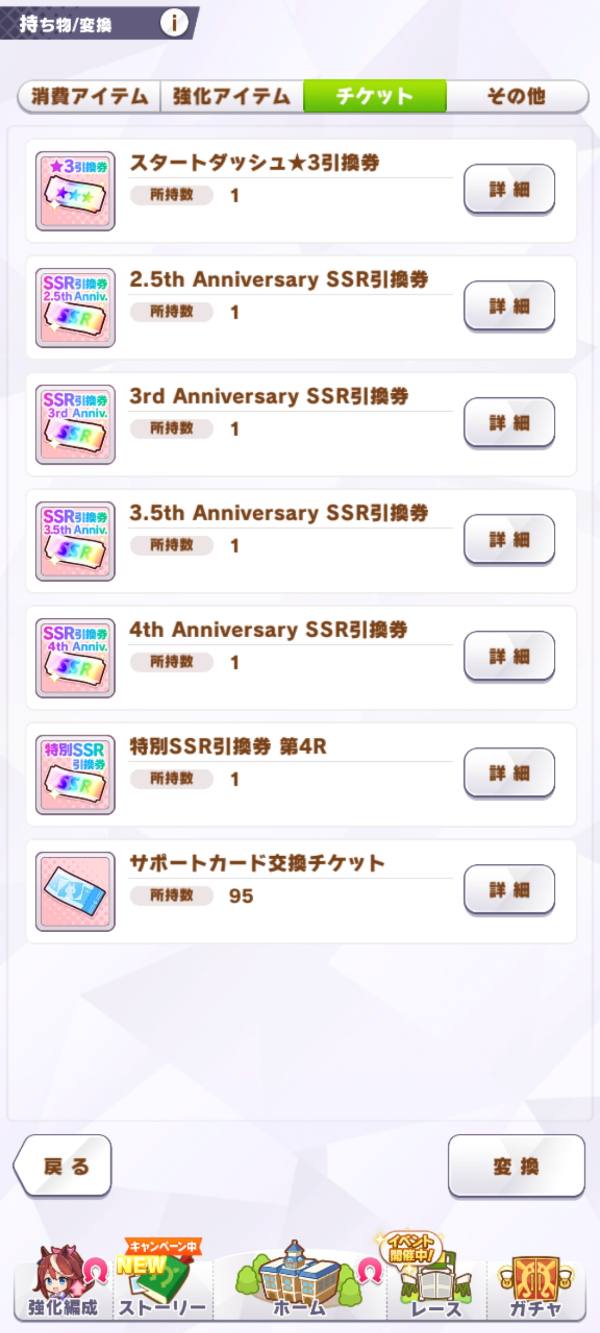The width and height of the screenshot is (600, 1333).
Task: Switch to the 強化アイテム tab
Action: tap(231, 96)
